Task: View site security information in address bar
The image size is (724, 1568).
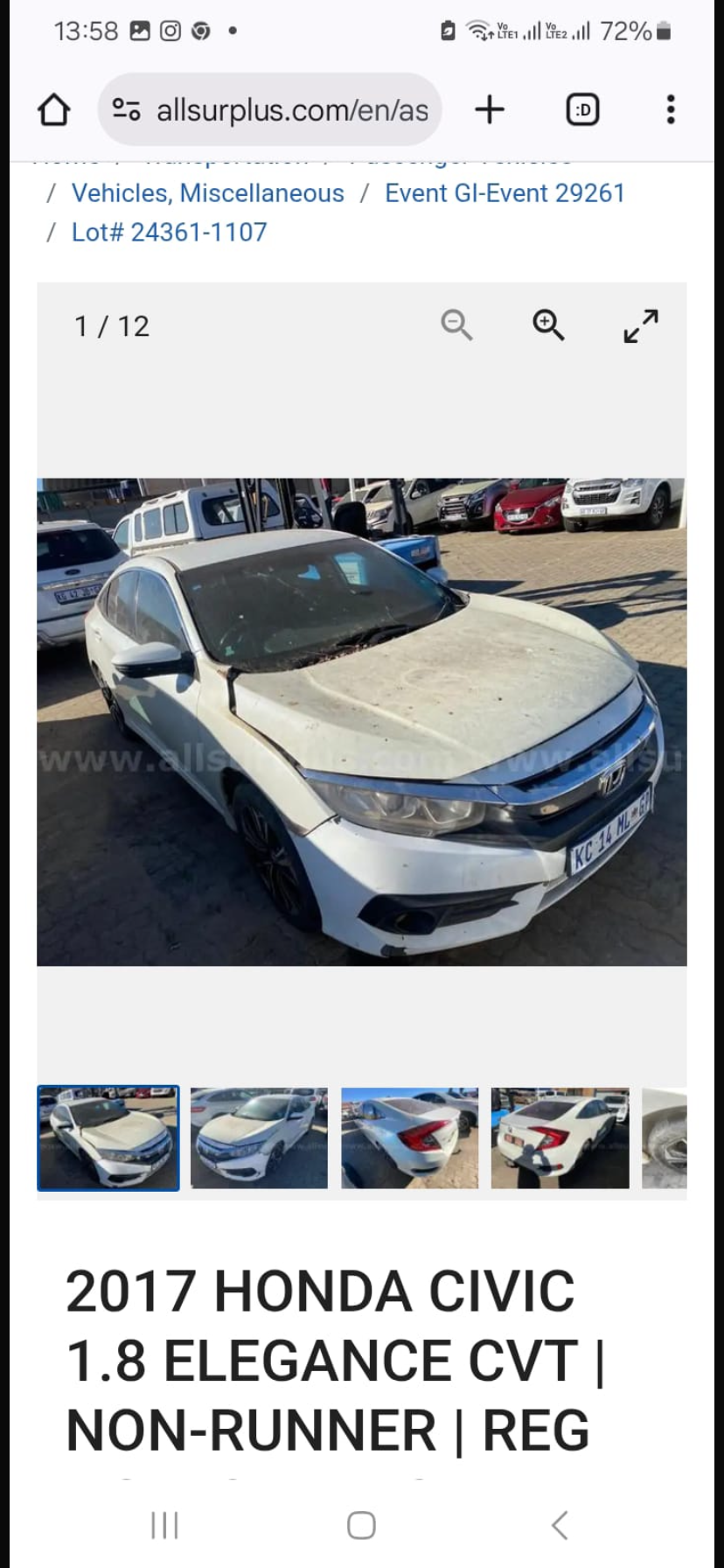Action: [127, 109]
